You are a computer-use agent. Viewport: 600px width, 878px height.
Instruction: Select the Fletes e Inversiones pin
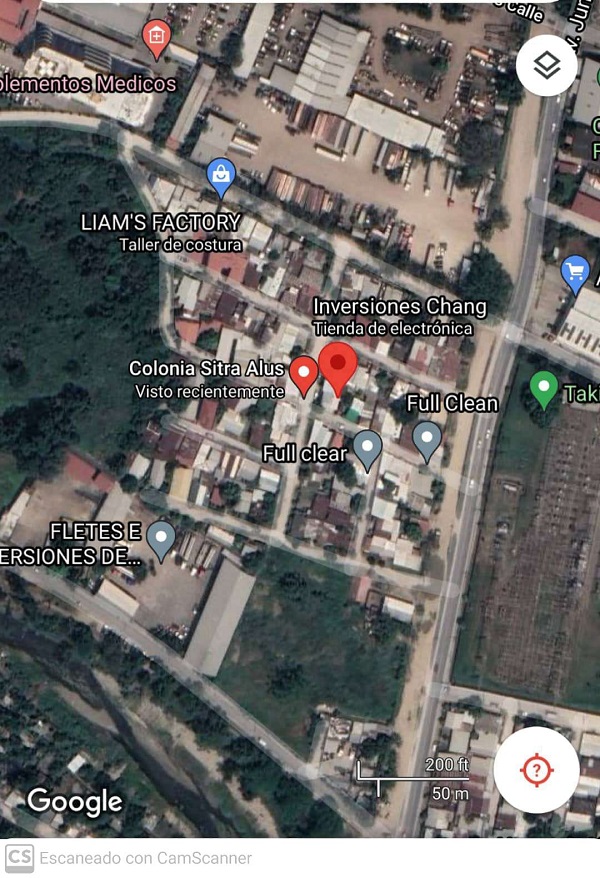pyautogui.click(x=161, y=538)
